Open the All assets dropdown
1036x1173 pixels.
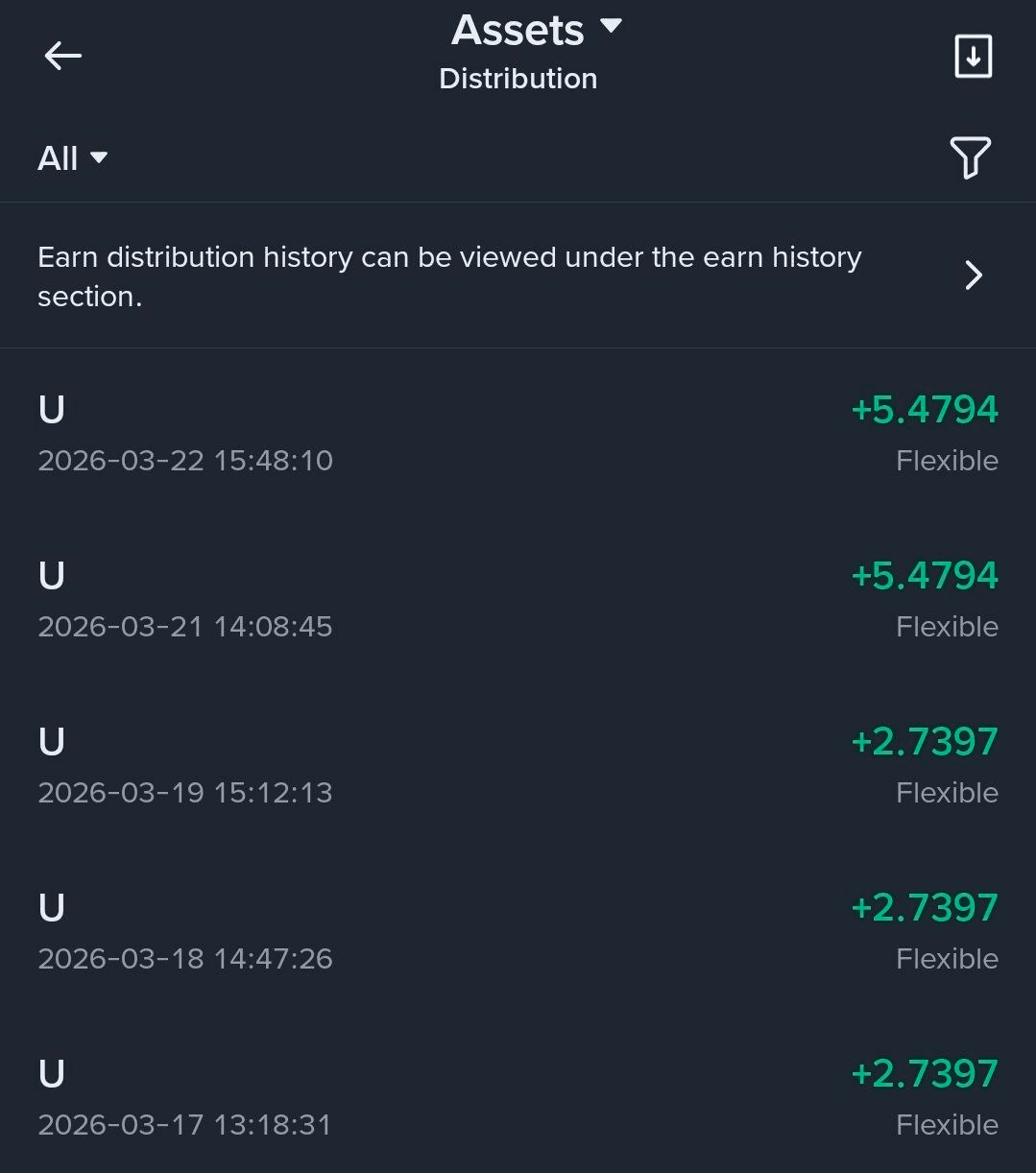pos(72,158)
